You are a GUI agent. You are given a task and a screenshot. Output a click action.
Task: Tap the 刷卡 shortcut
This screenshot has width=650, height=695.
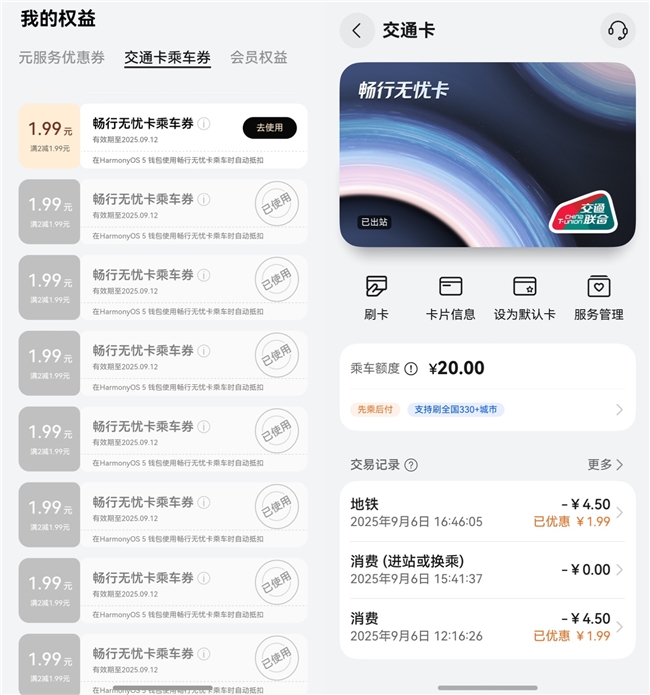click(x=377, y=298)
